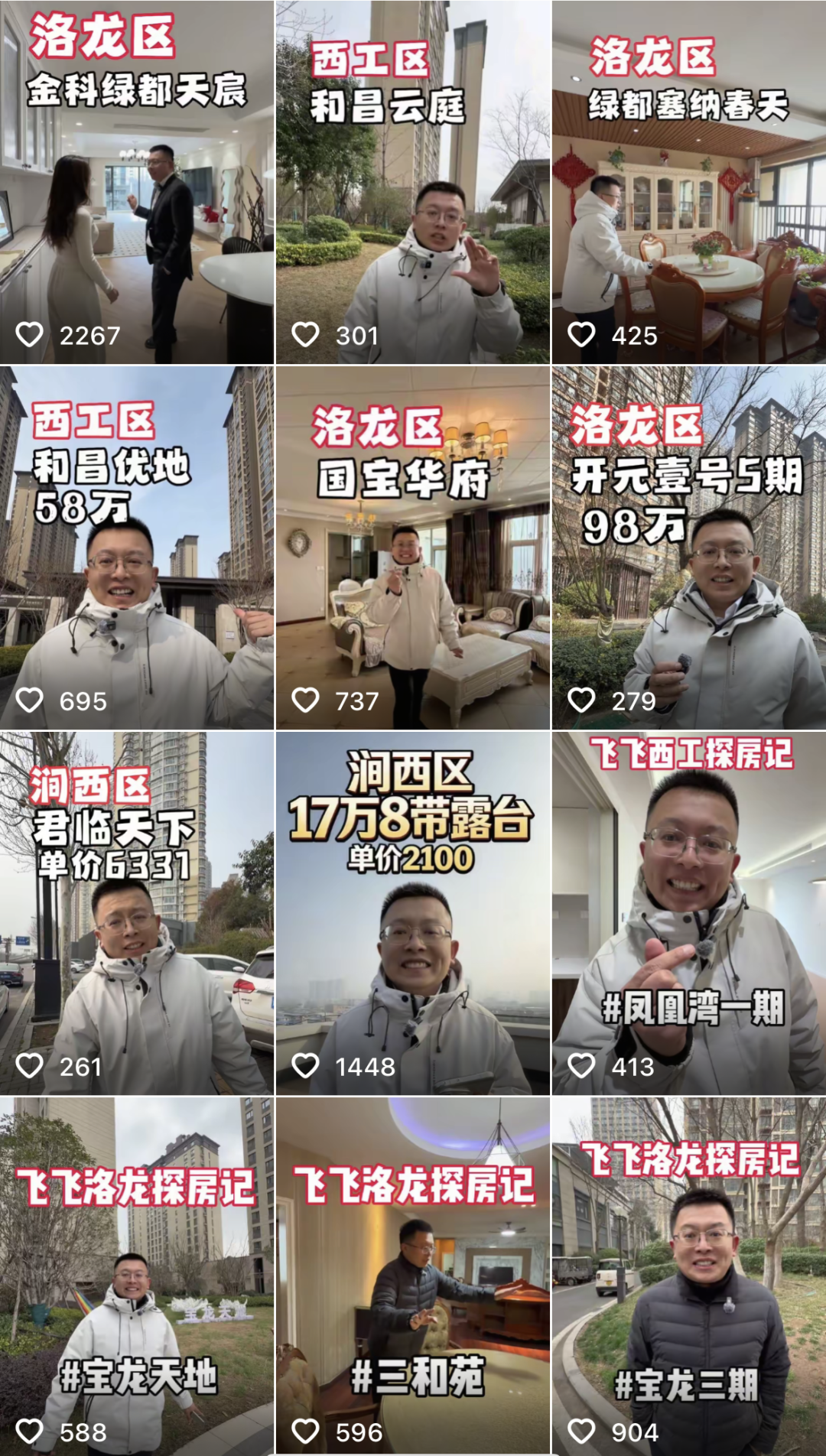826x1456 pixels.
Task: Open the 国宝华府 video
Action: click(x=413, y=548)
